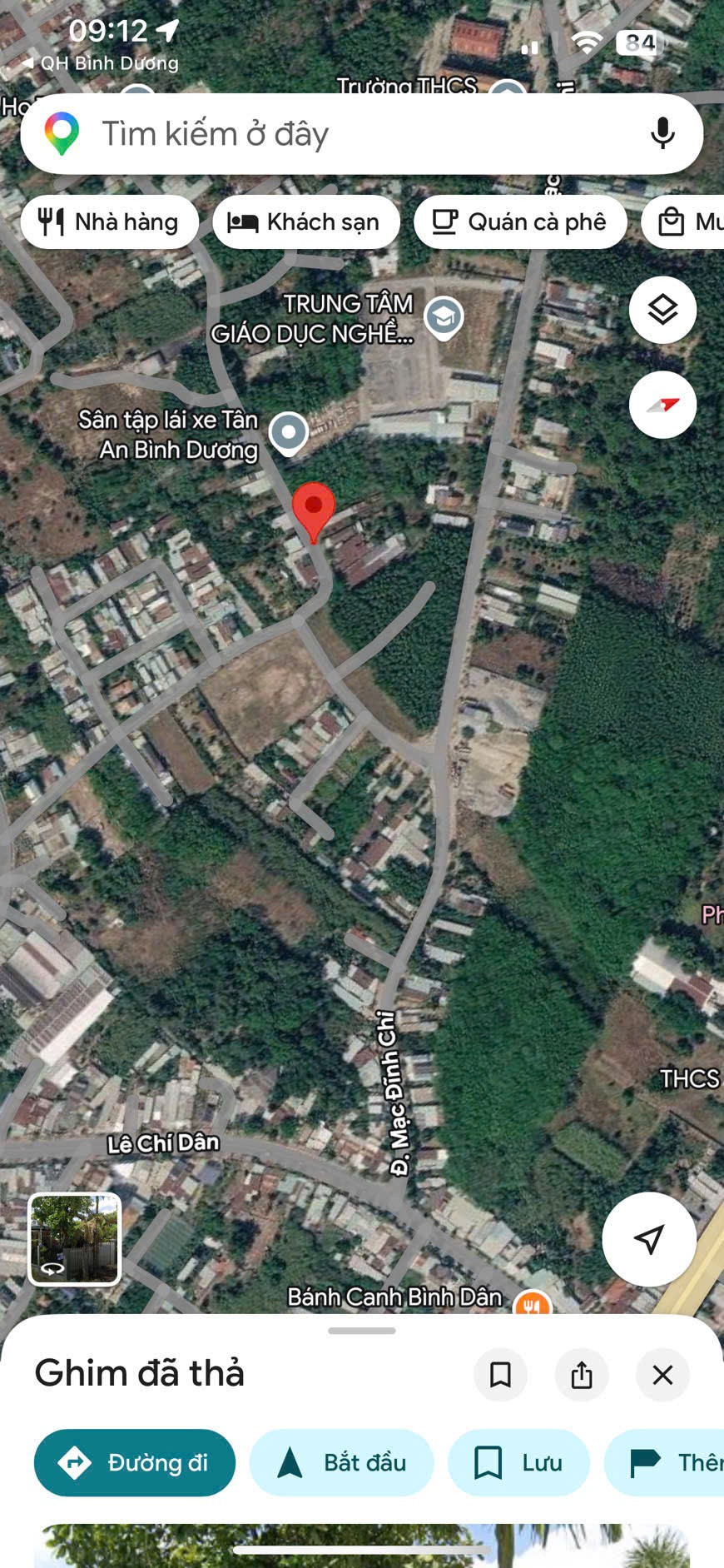Get directions with Đường đi

coord(135,1463)
